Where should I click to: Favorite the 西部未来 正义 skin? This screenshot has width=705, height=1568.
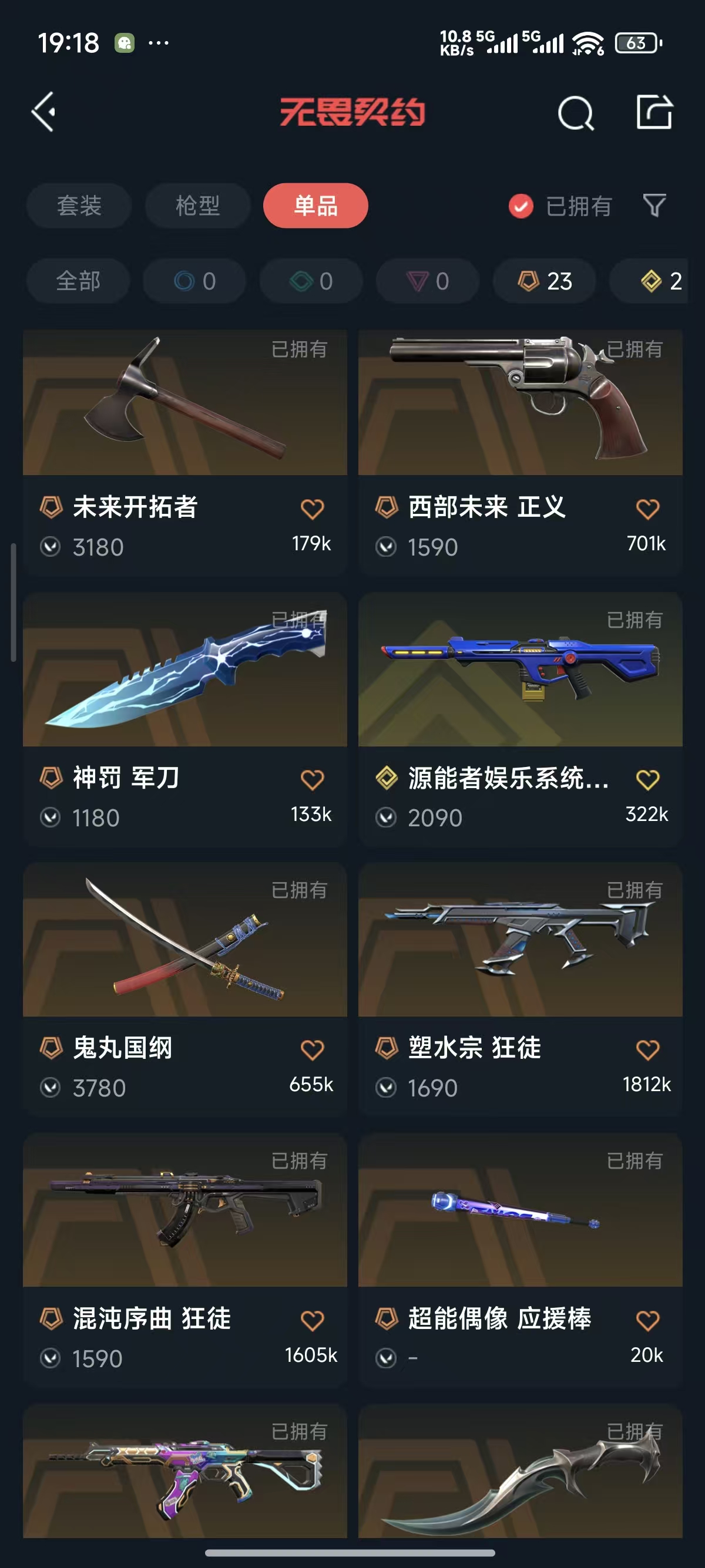tap(648, 509)
